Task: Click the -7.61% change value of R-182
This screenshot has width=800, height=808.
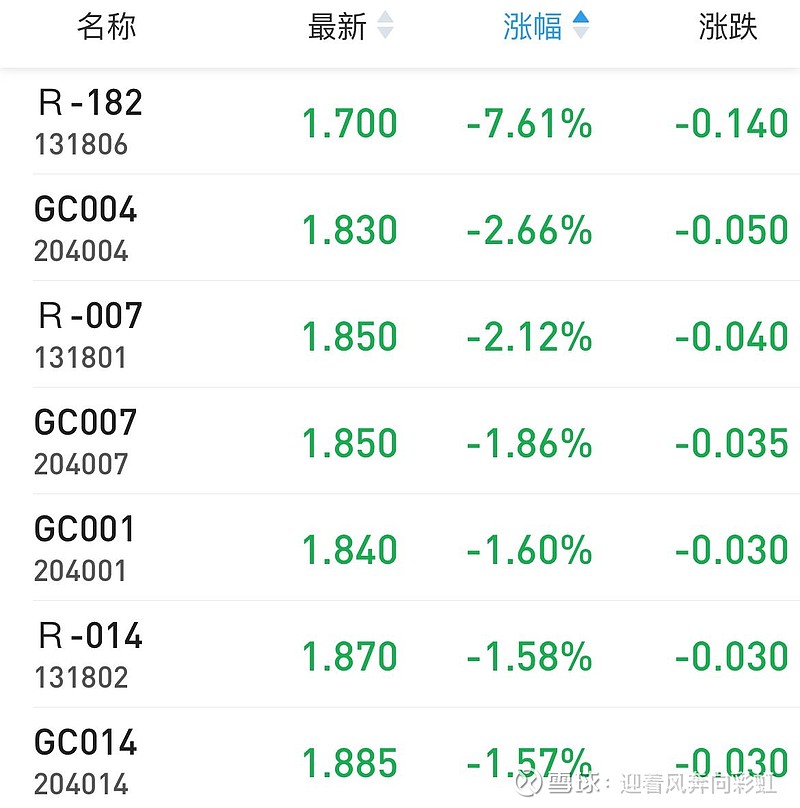Action: tap(528, 124)
